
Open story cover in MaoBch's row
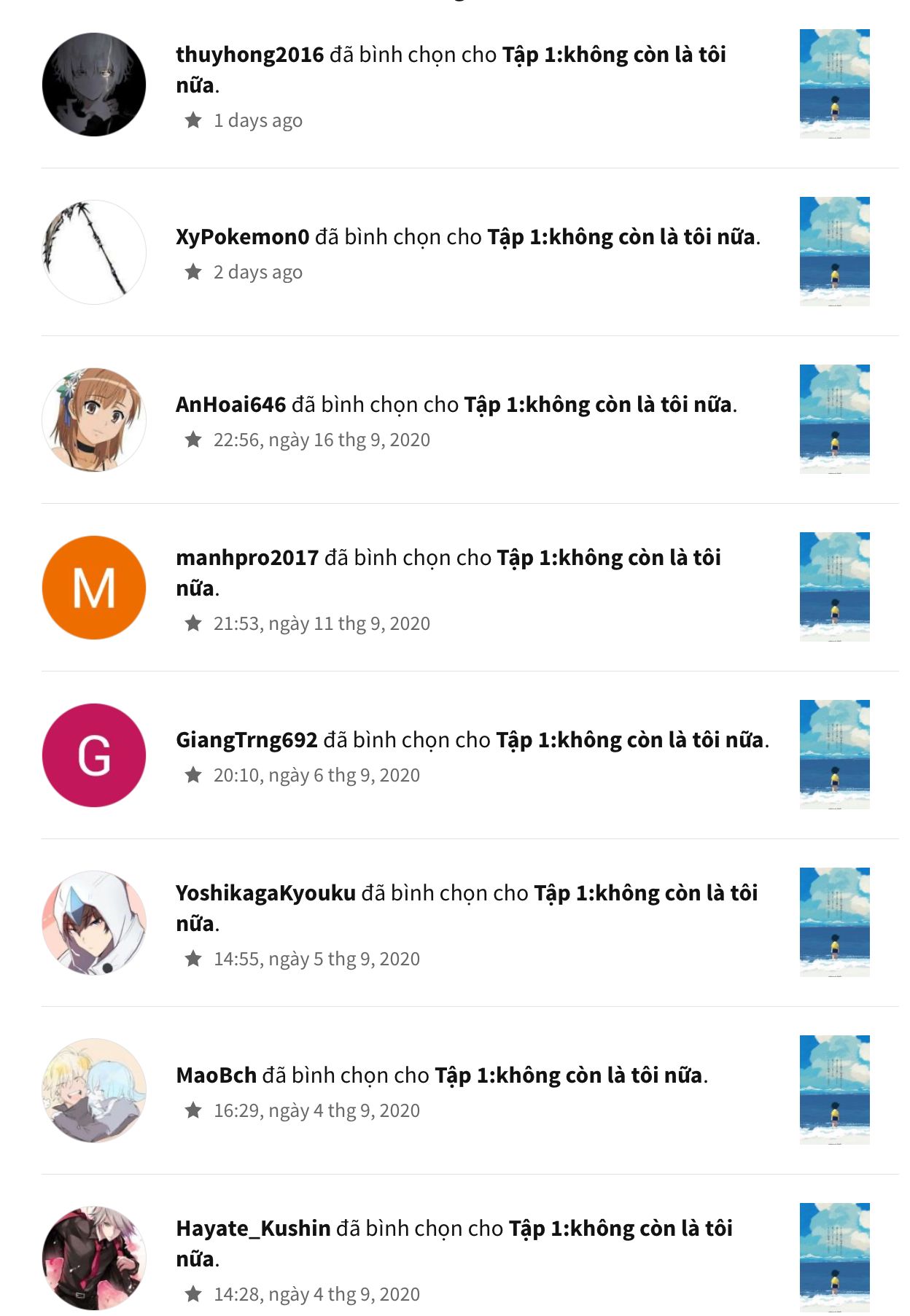tap(835, 1090)
